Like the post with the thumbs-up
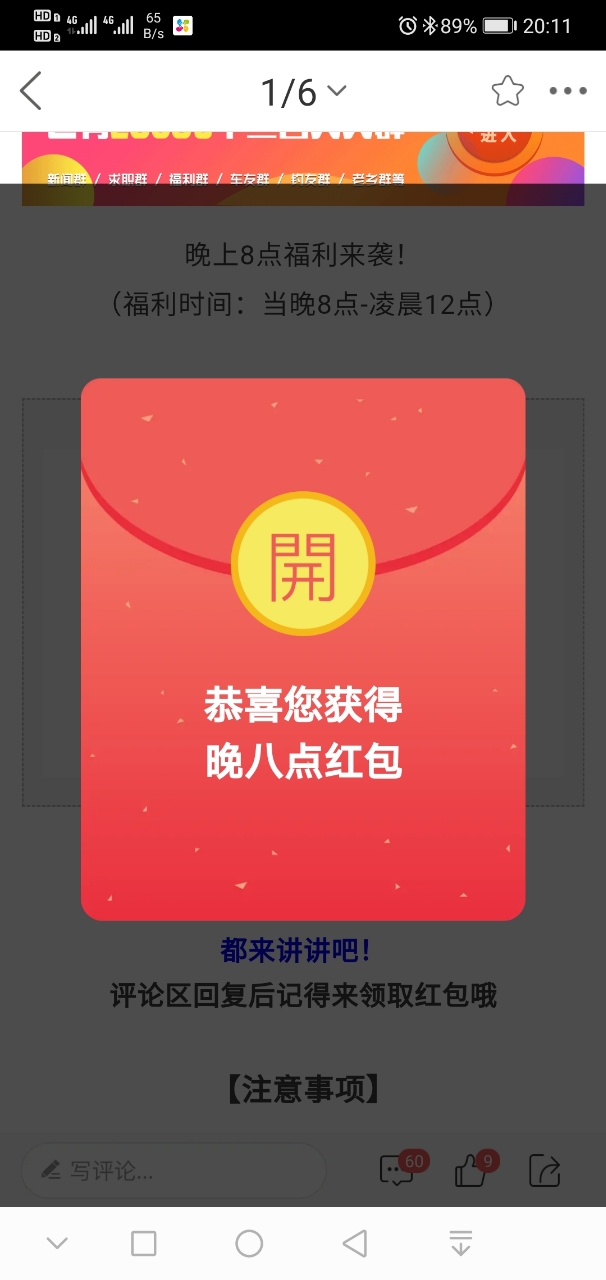 click(x=471, y=1170)
